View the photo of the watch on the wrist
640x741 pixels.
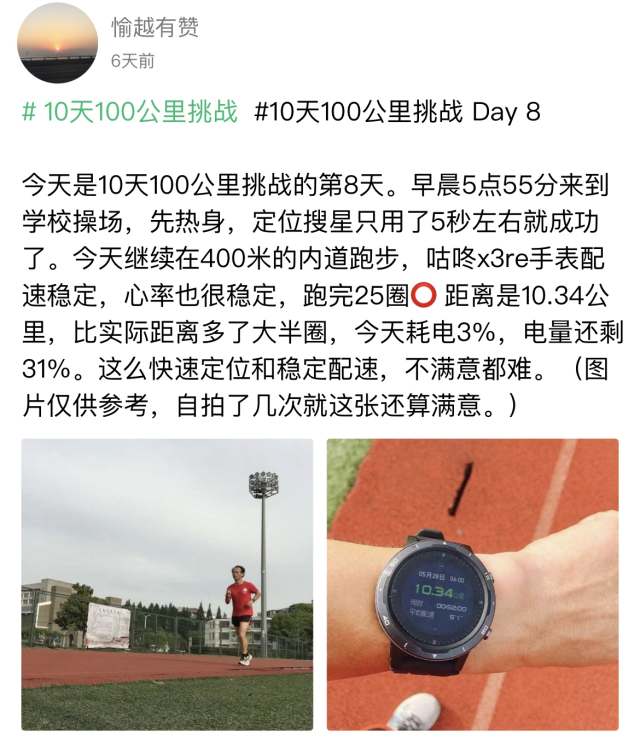472,584
